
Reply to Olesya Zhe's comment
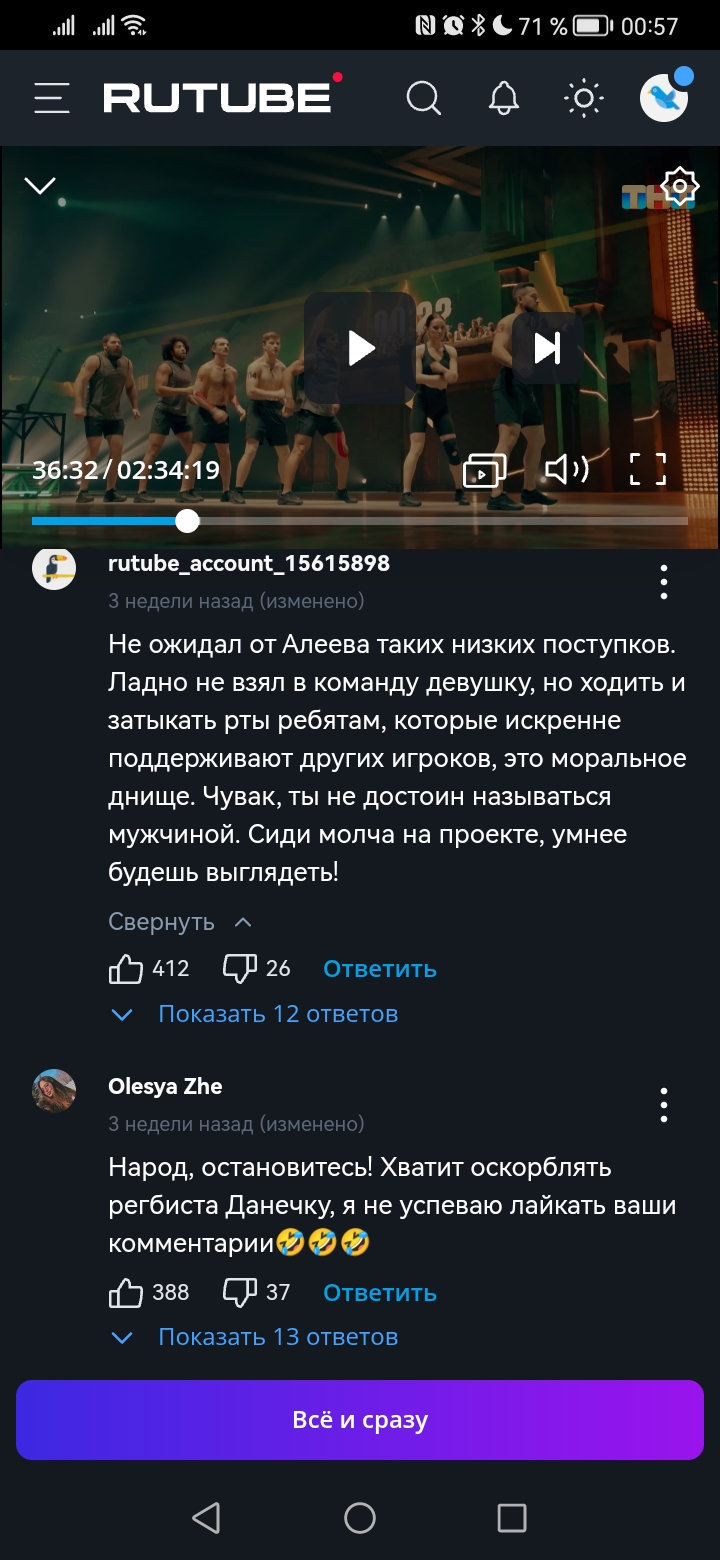click(x=380, y=1292)
